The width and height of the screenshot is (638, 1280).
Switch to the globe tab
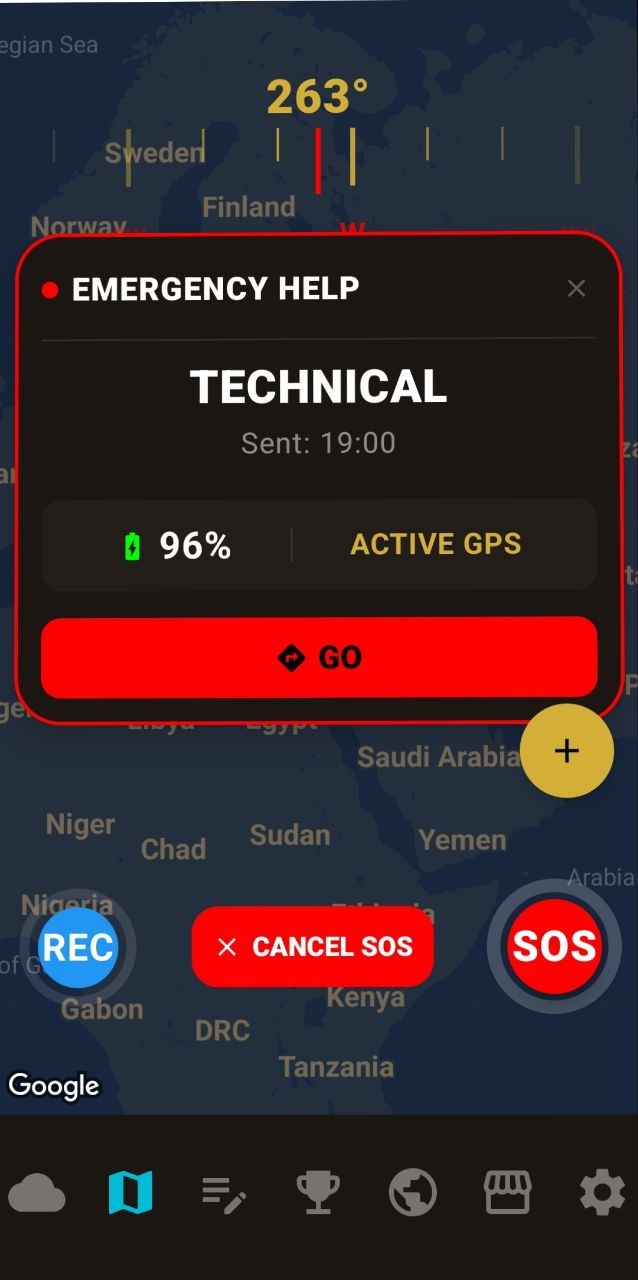(412, 1193)
